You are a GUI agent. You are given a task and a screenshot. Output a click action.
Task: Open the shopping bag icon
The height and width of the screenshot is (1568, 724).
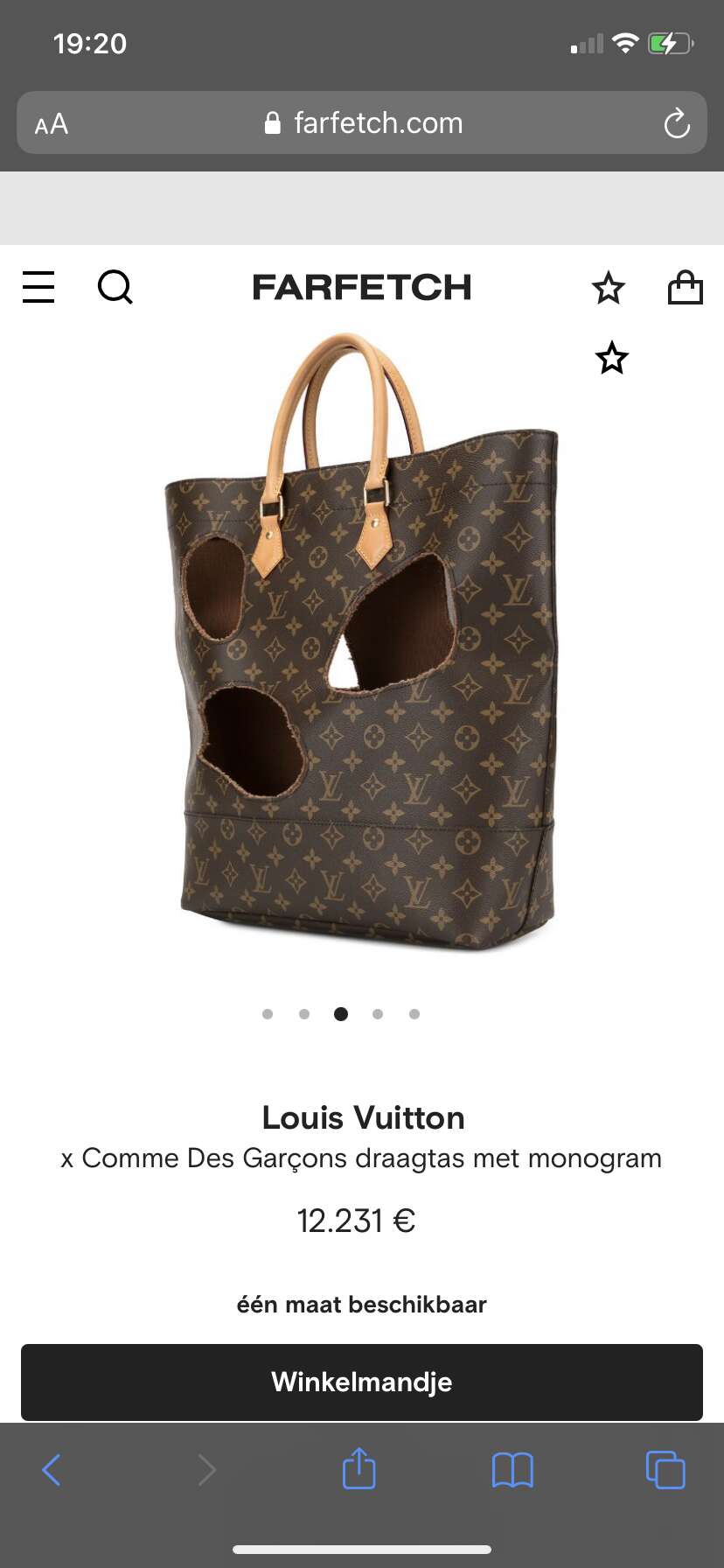(x=686, y=287)
